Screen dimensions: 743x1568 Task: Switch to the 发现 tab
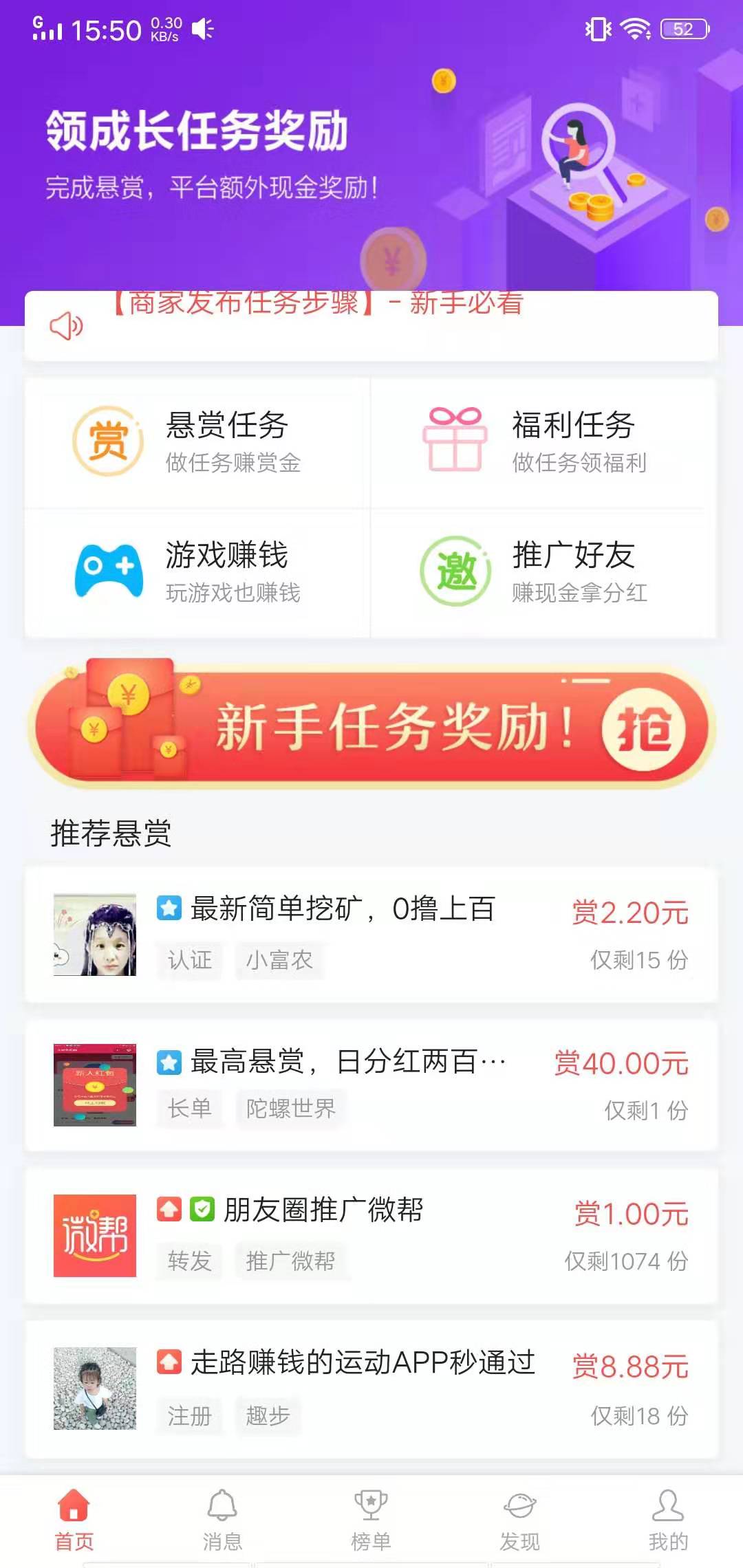[519, 1520]
